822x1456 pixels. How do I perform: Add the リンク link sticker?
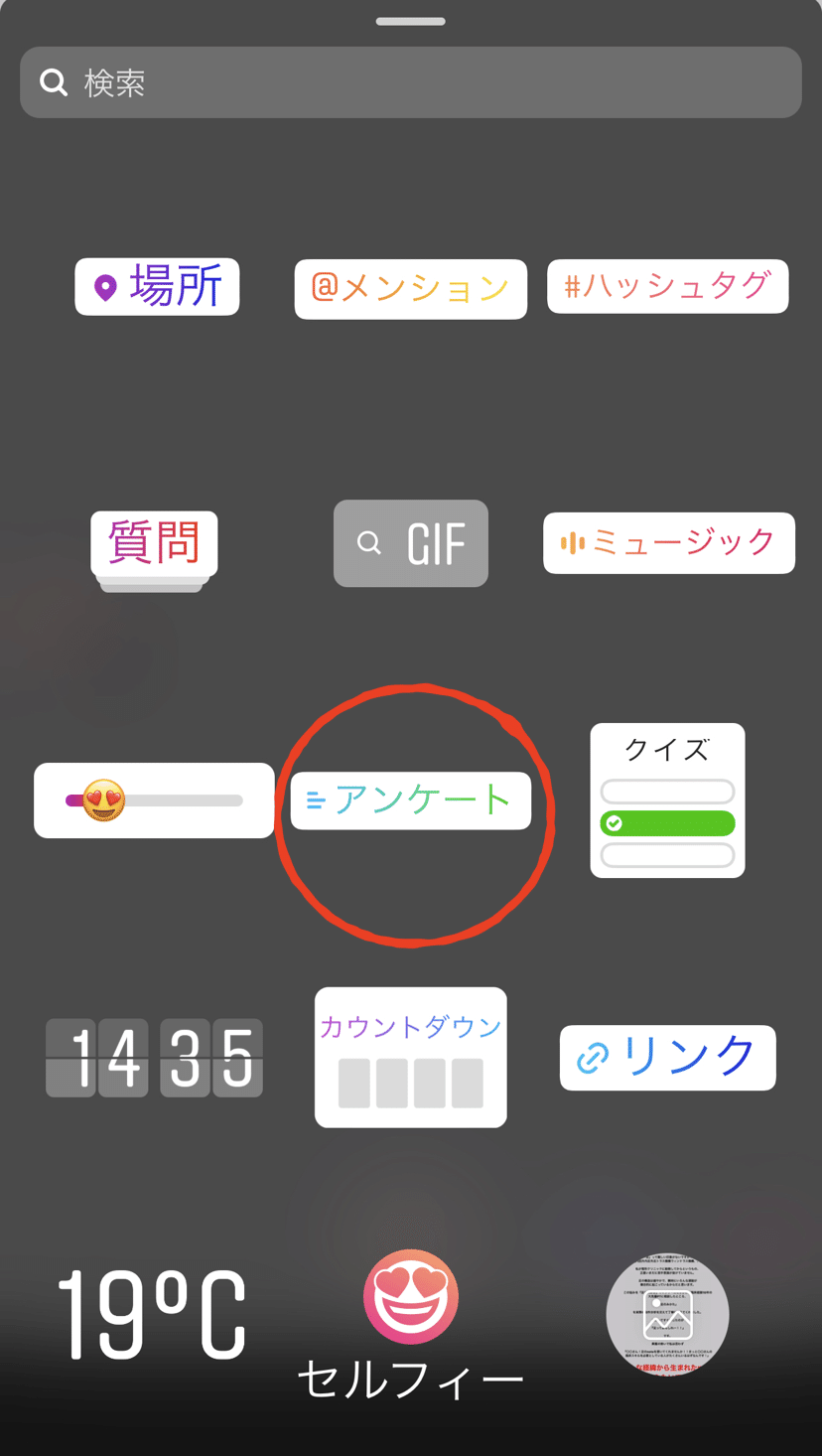[667, 1057]
